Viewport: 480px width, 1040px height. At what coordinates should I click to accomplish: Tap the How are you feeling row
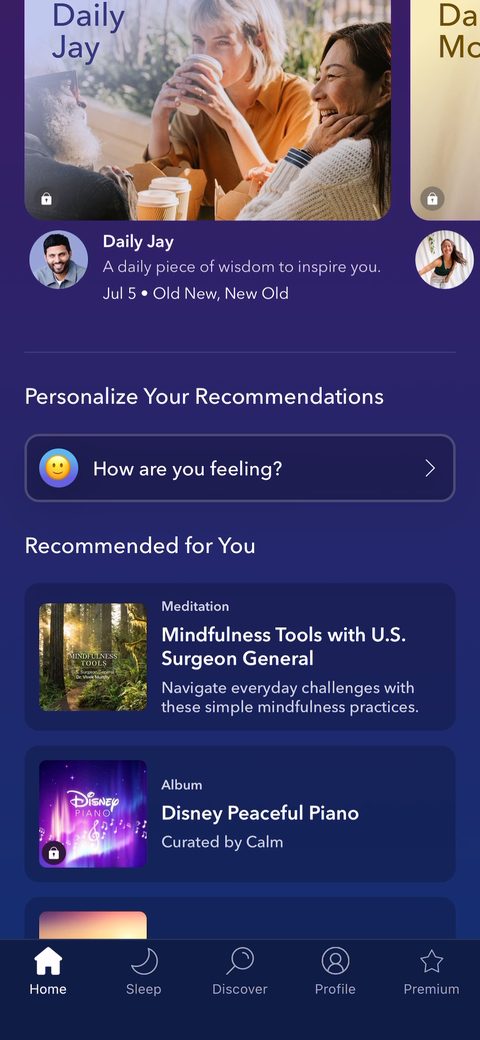tap(240, 468)
